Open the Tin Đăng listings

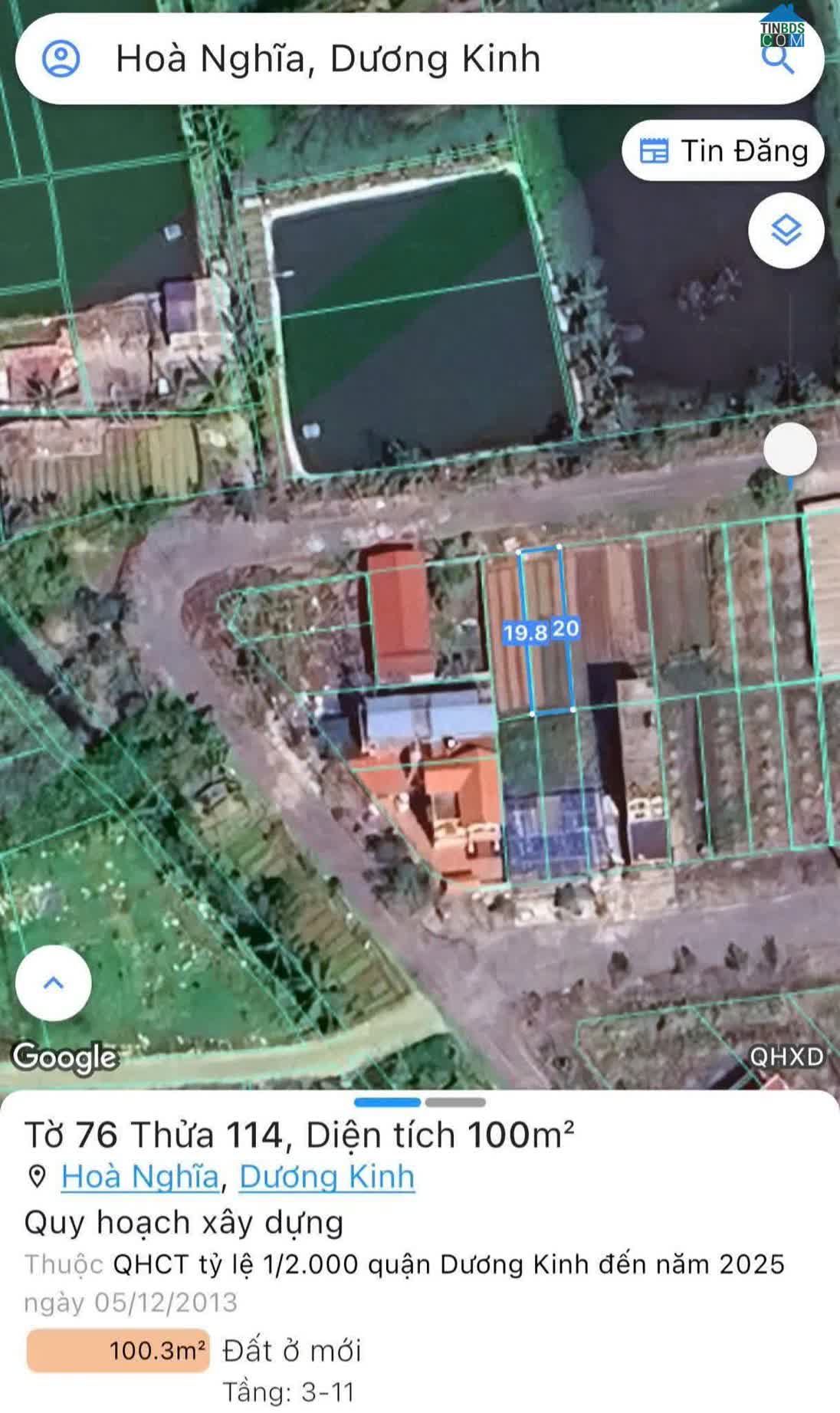pyautogui.click(x=723, y=151)
